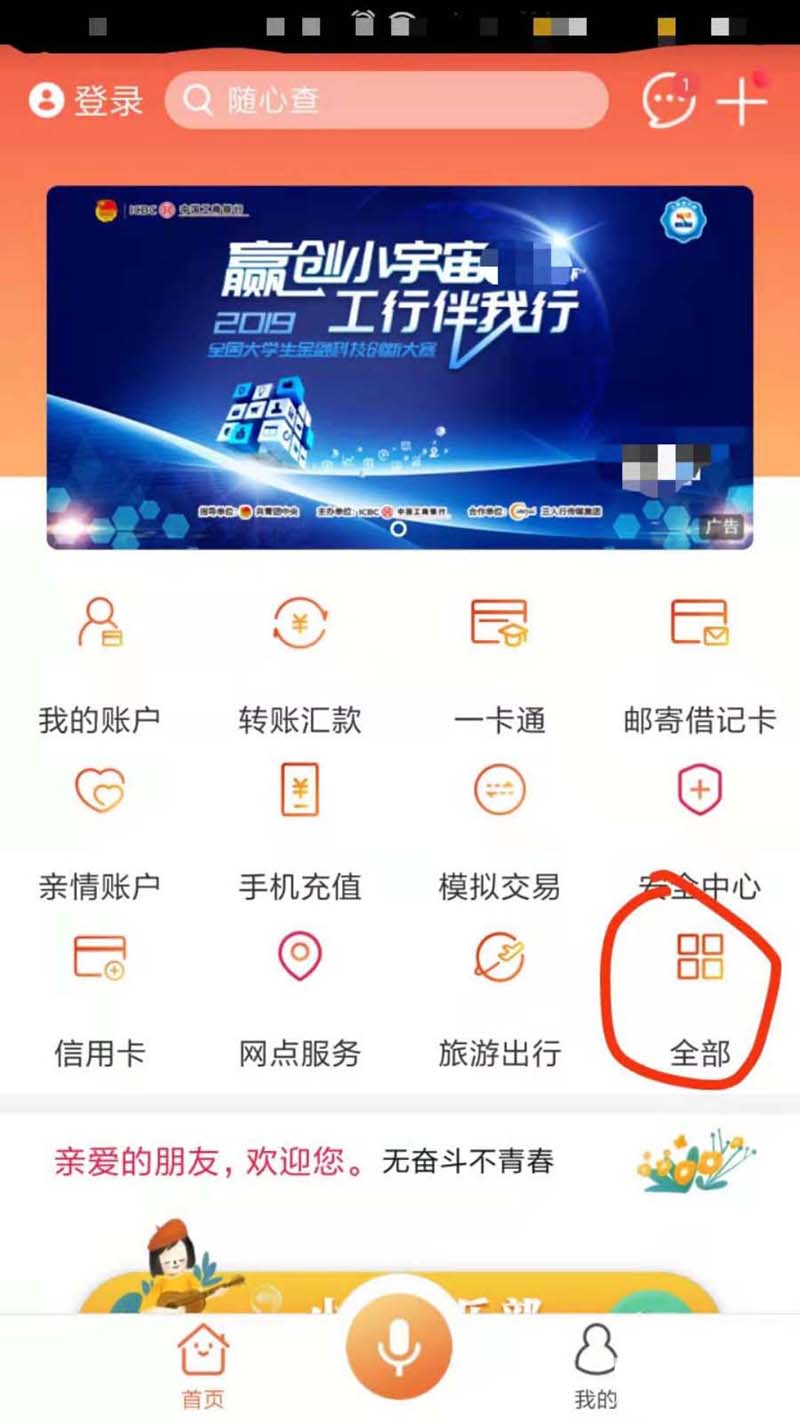Open the 赢创小宇宙 ad banner
Image resolution: width=800 pixels, height=1422 pixels.
pyautogui.click(x=400, y=367)
